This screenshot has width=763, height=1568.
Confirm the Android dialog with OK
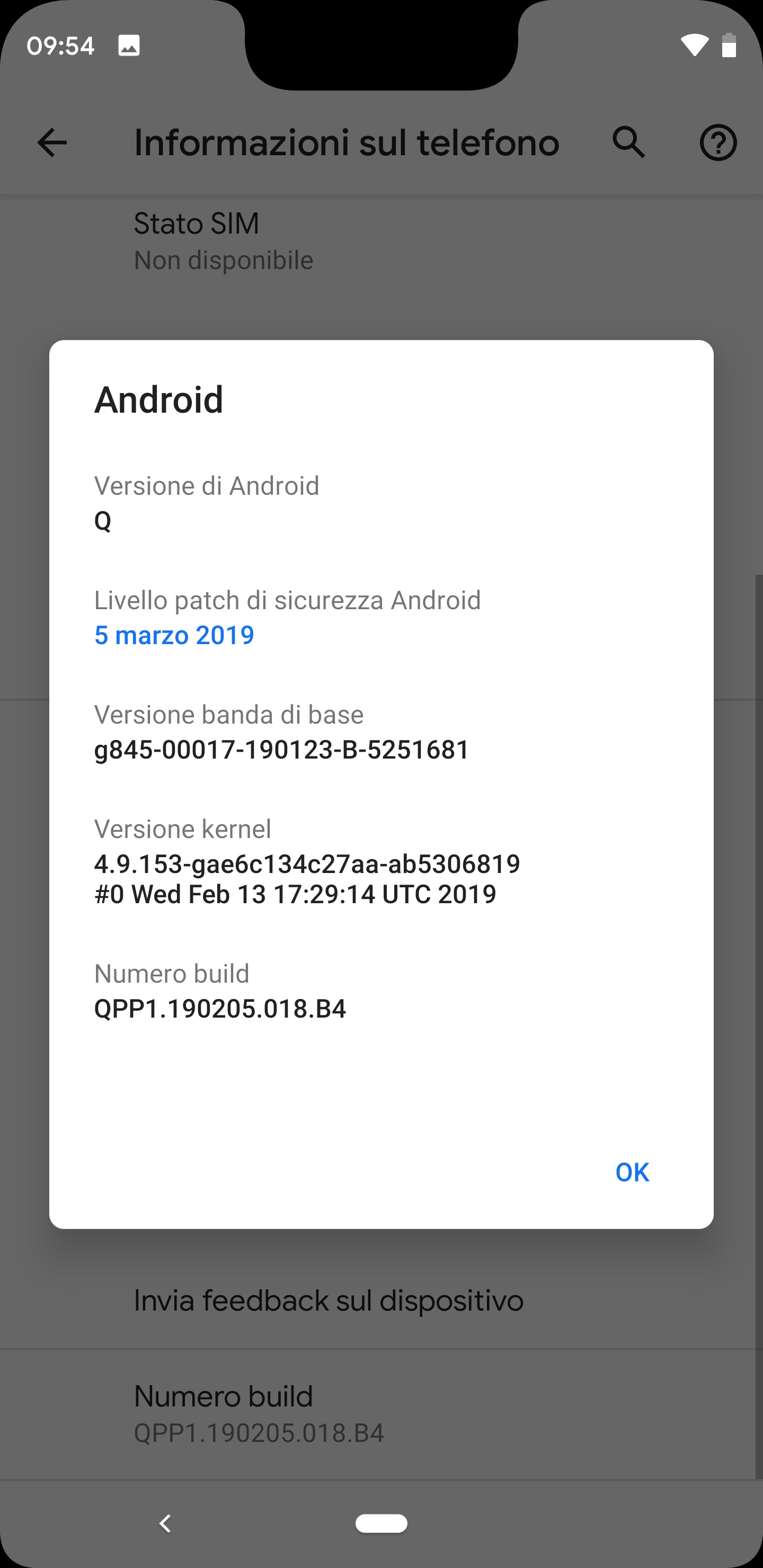[632, 1172]
